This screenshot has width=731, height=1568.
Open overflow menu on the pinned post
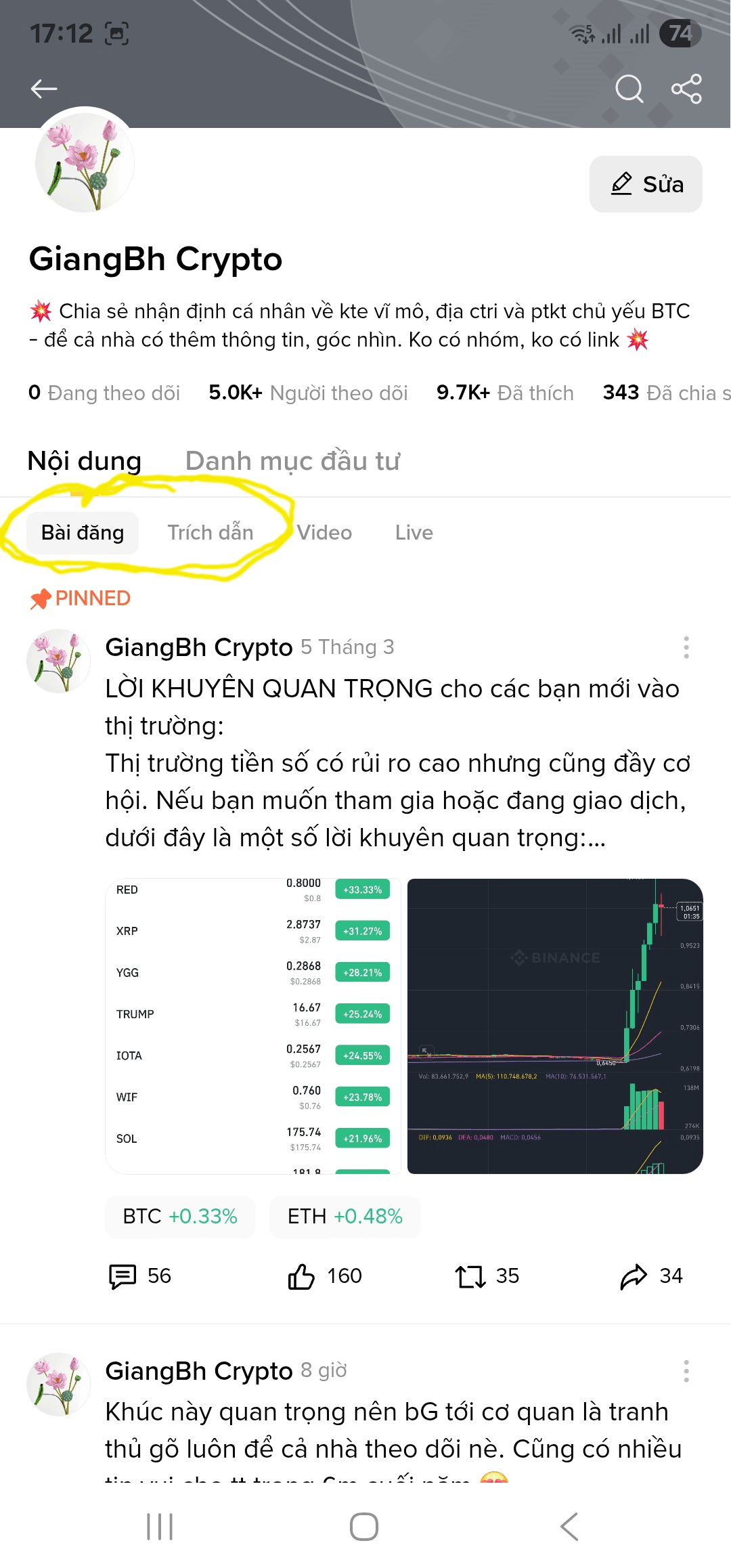[x=686, y=647]
